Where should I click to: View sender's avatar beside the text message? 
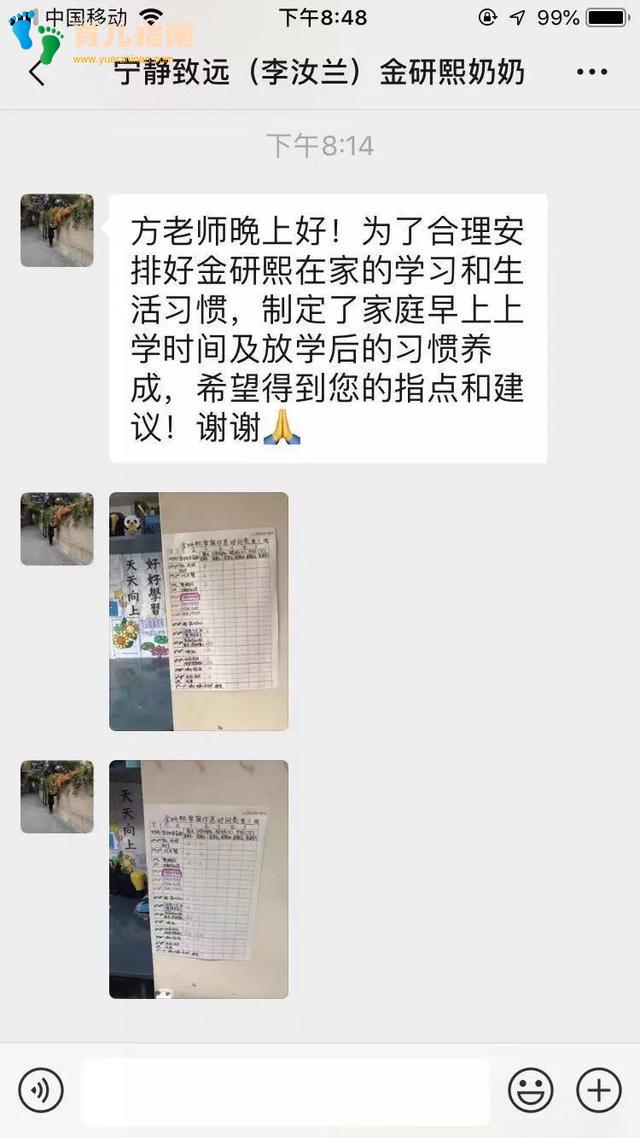click(x=57, y=230)
